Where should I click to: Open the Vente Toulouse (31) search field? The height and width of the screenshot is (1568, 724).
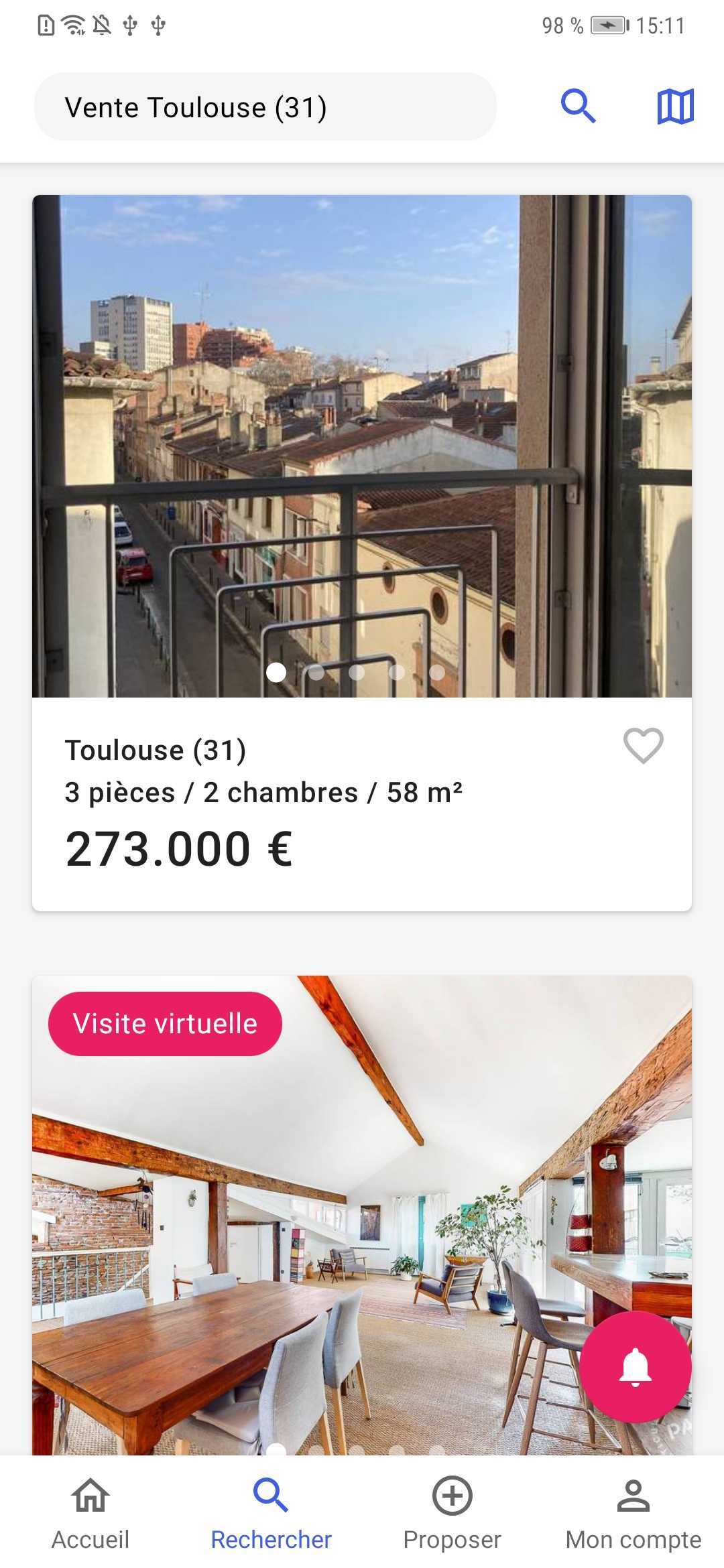tap(265, 107)
